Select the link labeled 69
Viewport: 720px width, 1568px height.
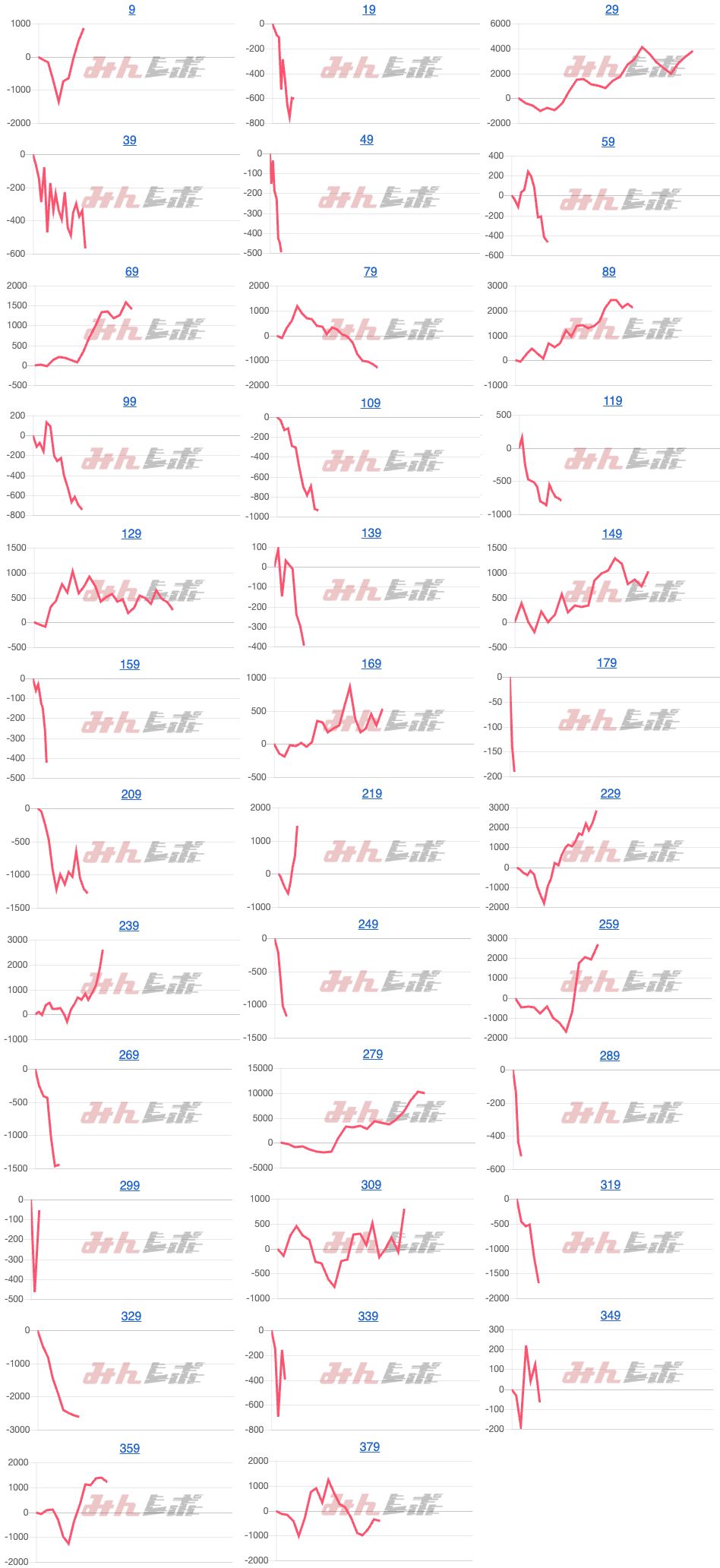[131, 271]
